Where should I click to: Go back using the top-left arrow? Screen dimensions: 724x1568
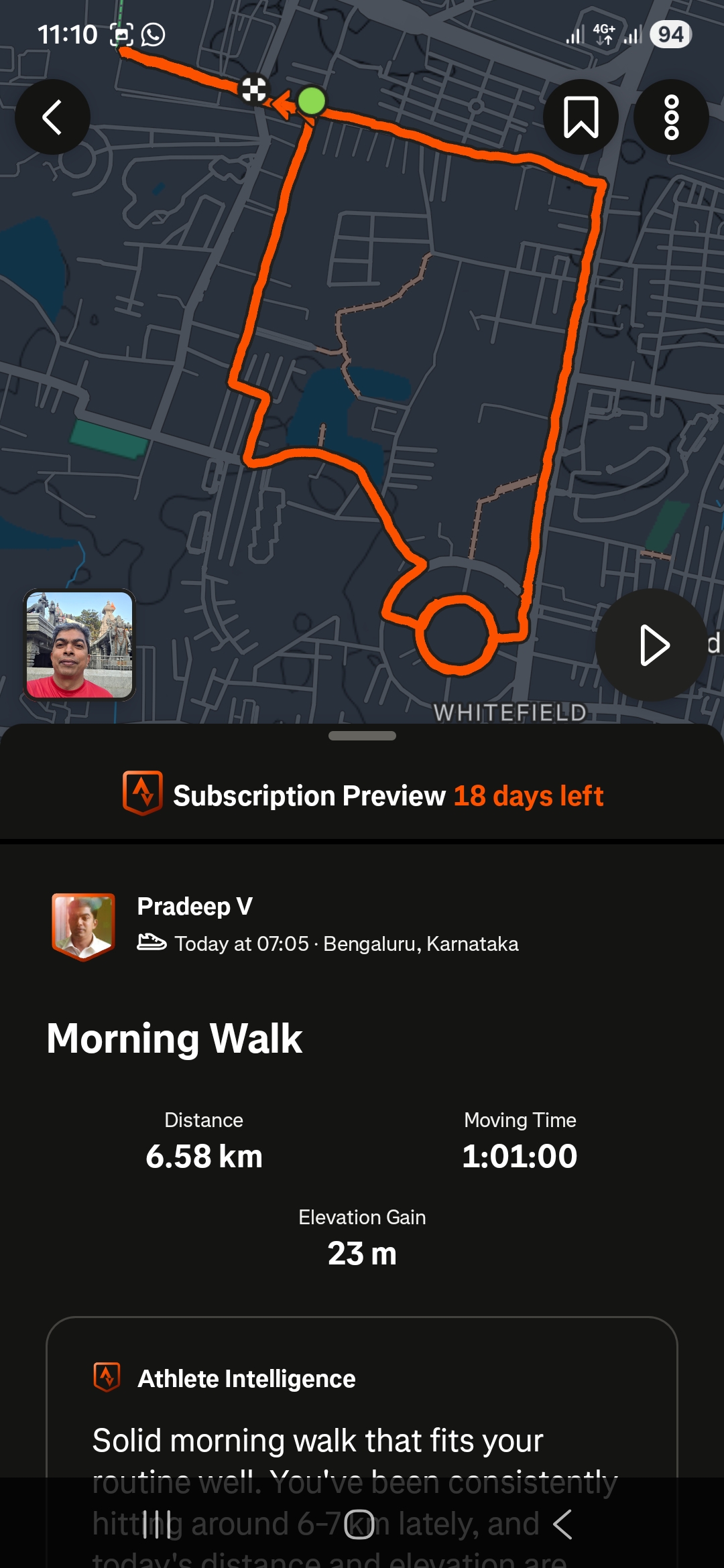tap(52, 117)
